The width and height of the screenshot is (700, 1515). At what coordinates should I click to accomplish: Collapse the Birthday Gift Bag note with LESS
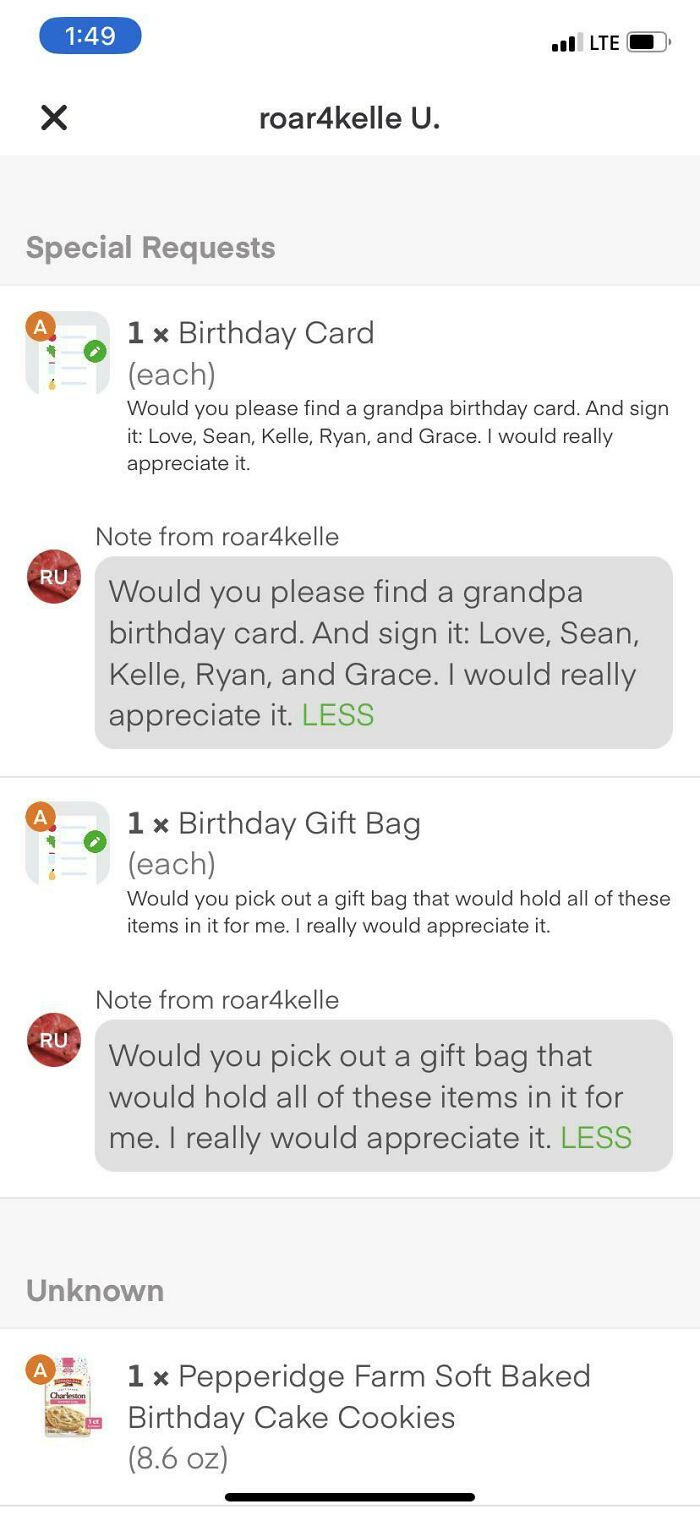[596, 1138]
